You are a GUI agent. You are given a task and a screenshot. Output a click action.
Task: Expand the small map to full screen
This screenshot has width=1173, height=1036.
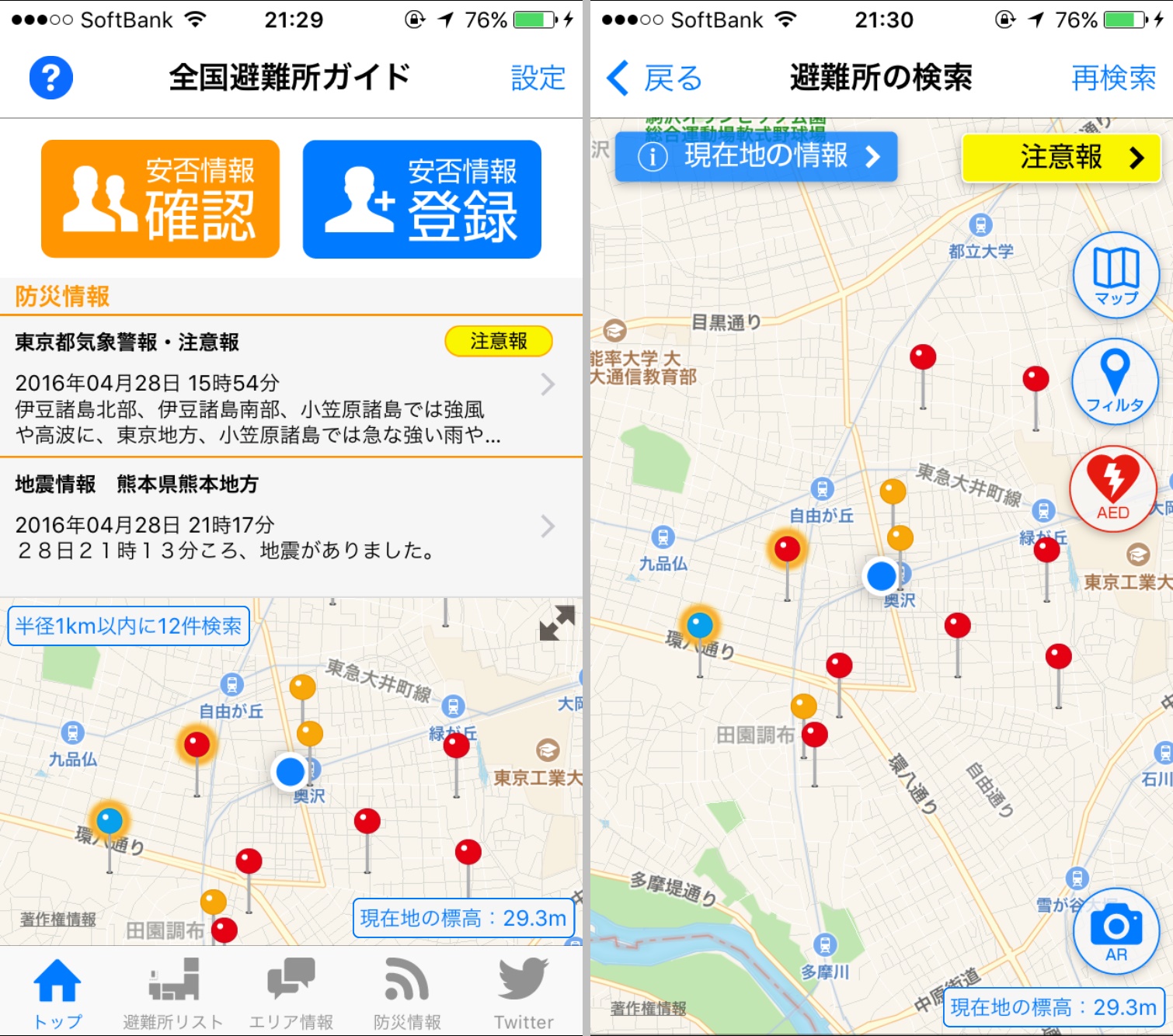coord(557,623)
